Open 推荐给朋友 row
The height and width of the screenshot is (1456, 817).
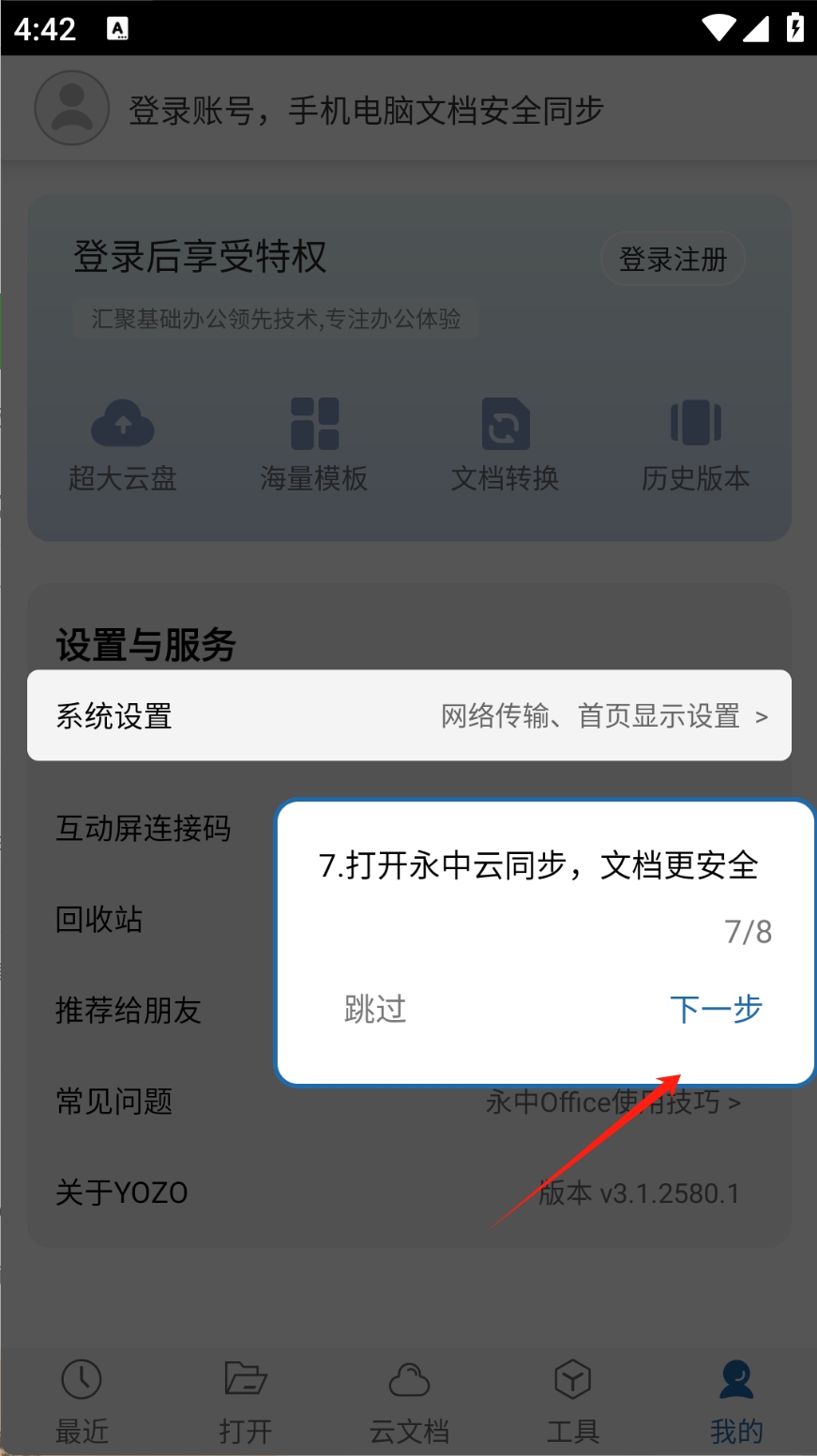(129, 1011)
